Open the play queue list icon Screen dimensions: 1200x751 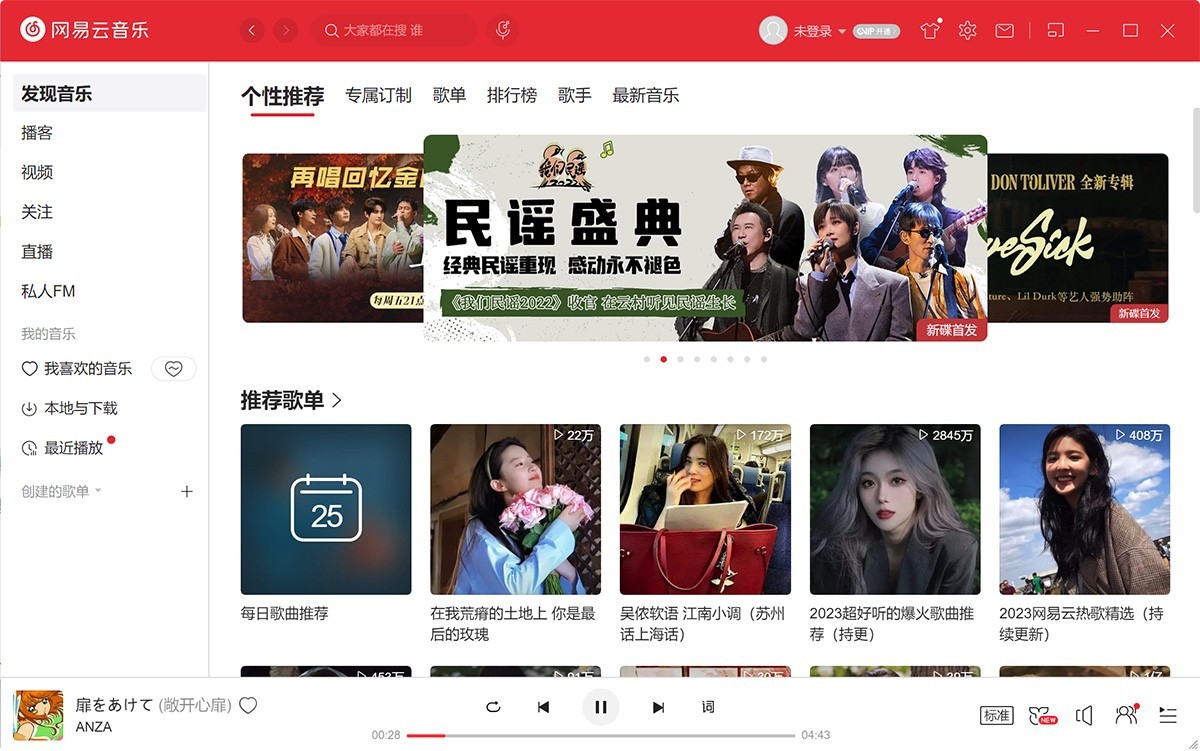tap(1167, 714)
